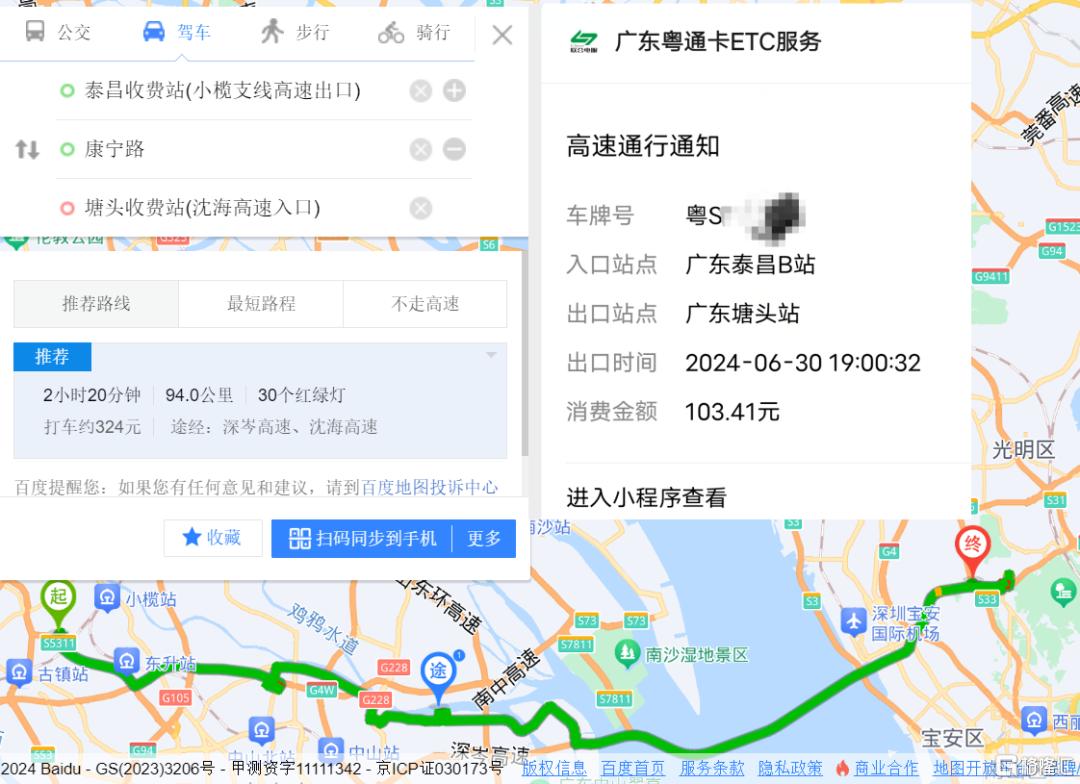Swap start and destination points

pyautogui.click(x=27, y=150)
